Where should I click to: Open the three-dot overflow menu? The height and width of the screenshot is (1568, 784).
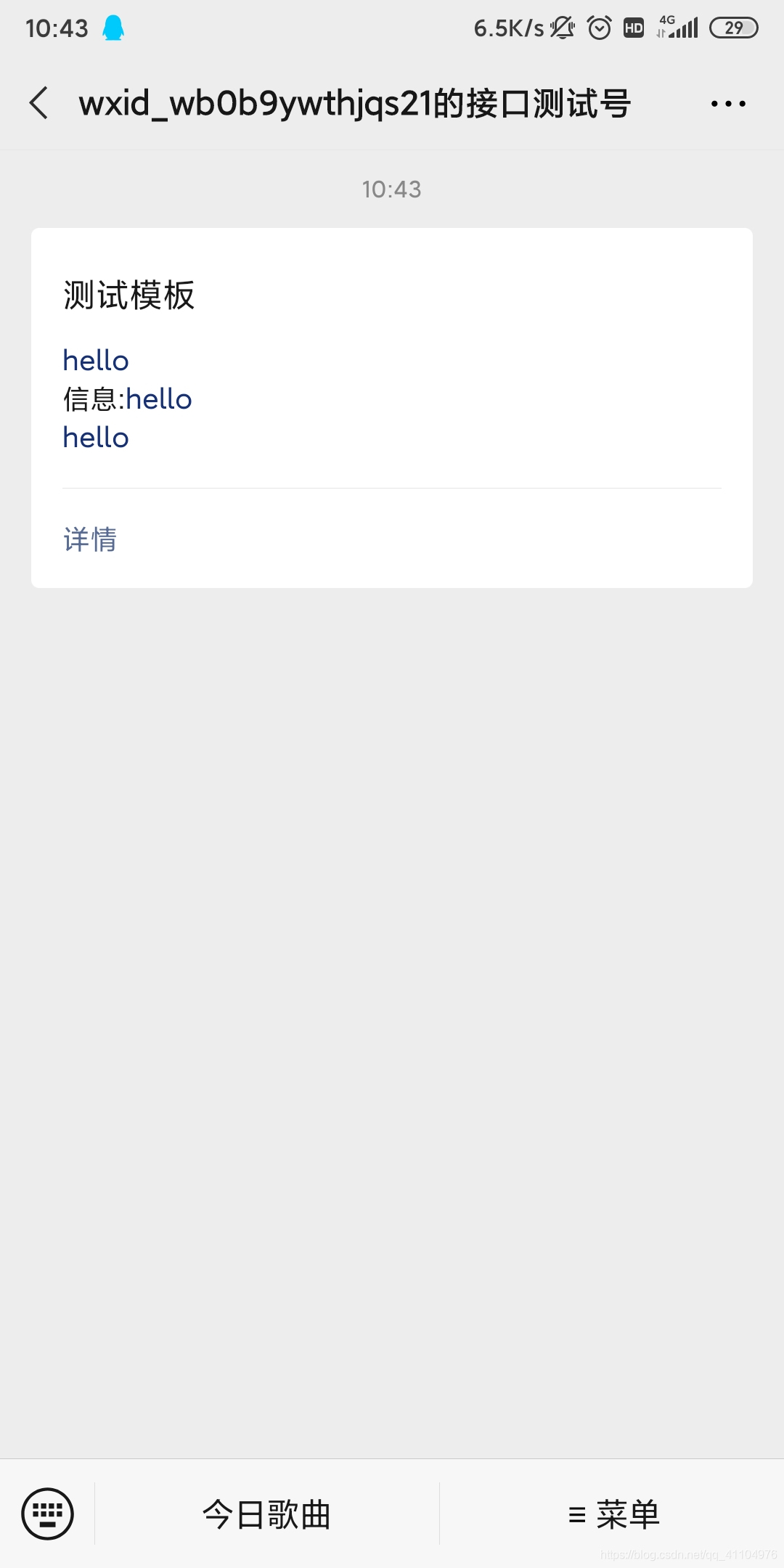pyautogui.click(x=728, y=104)
